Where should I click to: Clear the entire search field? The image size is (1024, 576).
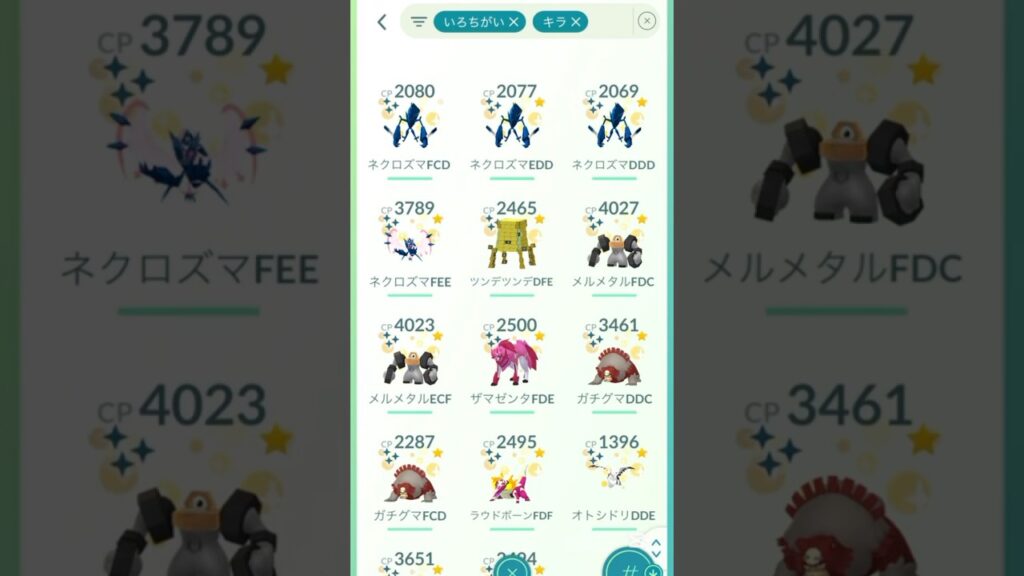coord(647,21)
